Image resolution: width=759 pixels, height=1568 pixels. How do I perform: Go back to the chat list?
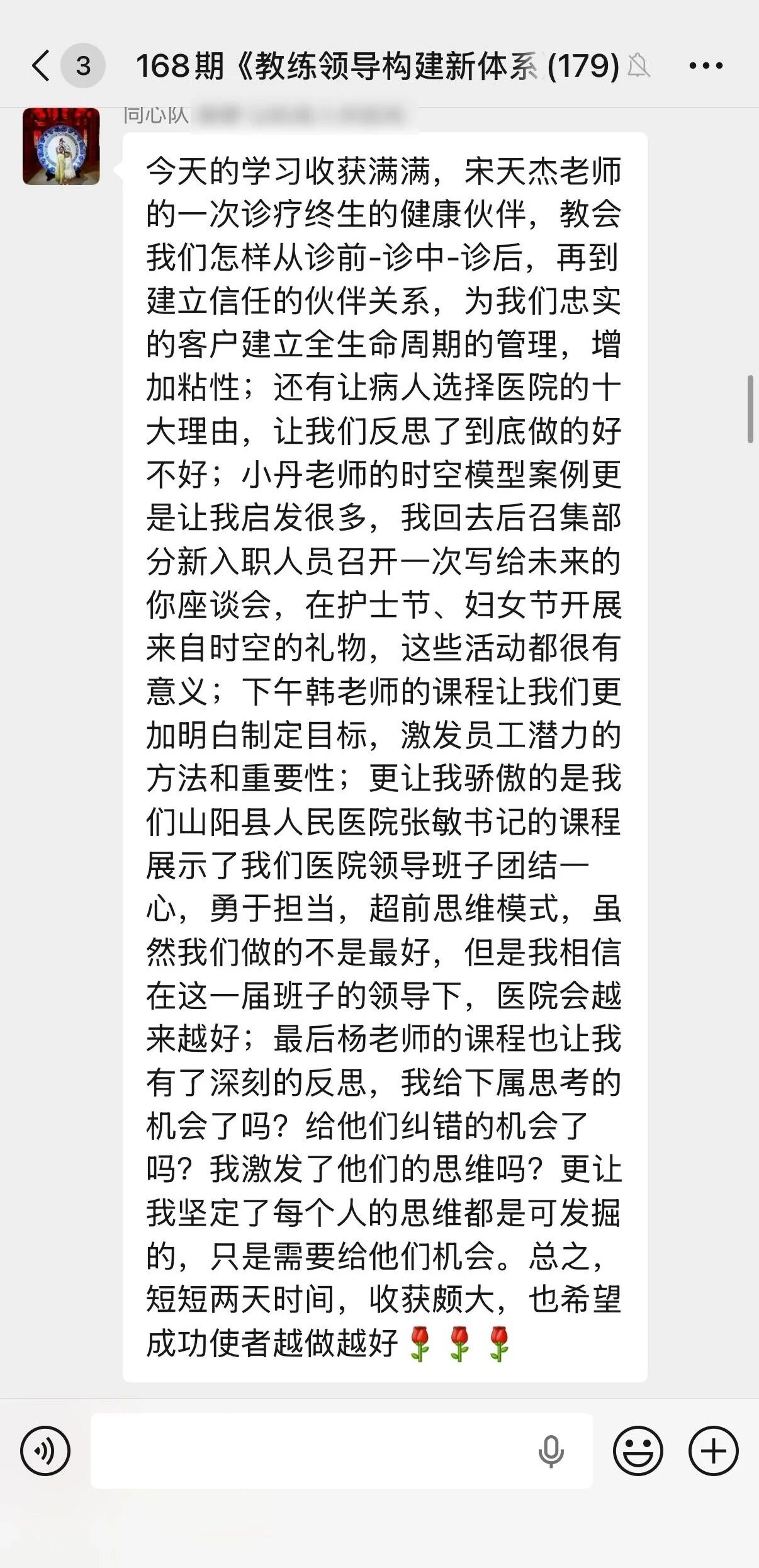pyautogui.click(x=40, y=65)
